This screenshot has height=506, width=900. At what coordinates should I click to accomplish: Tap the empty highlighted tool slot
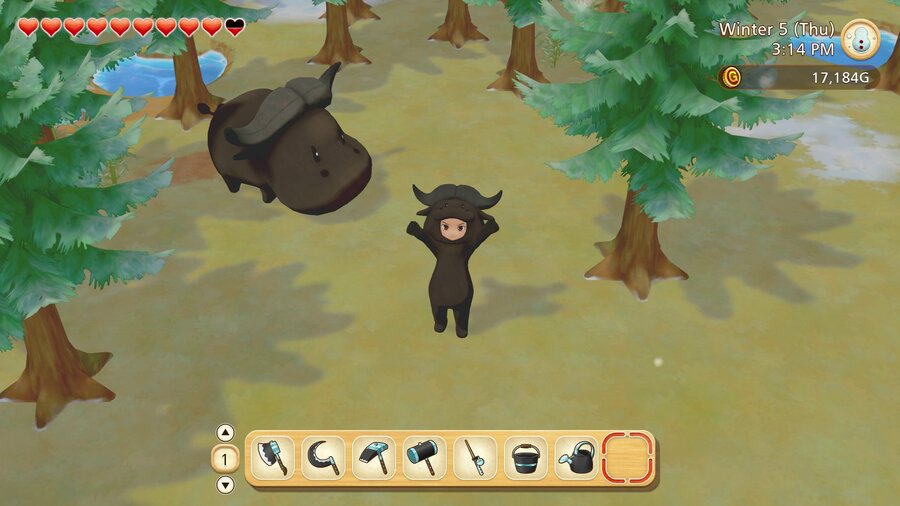(x=628, y=457)
